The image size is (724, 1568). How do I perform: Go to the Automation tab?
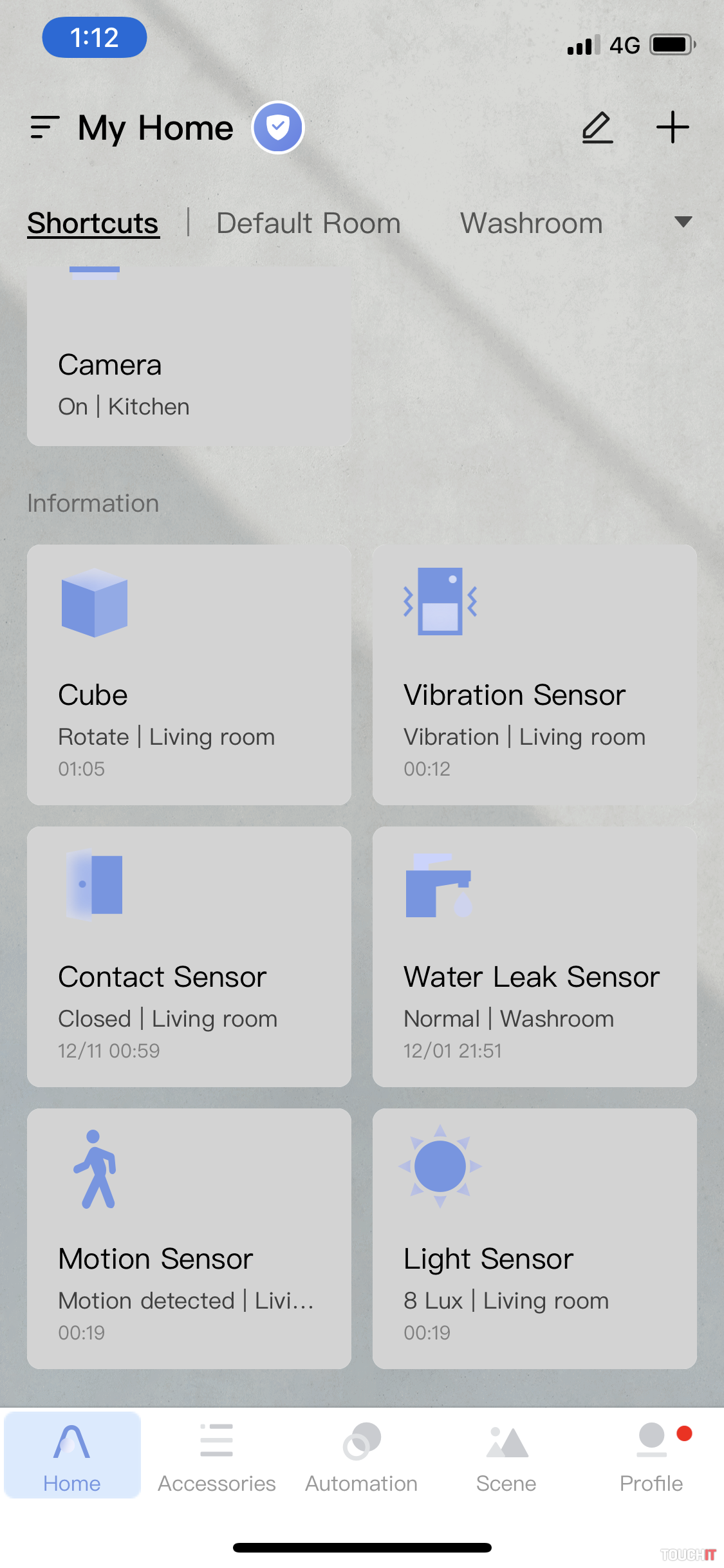(362, 1456)
